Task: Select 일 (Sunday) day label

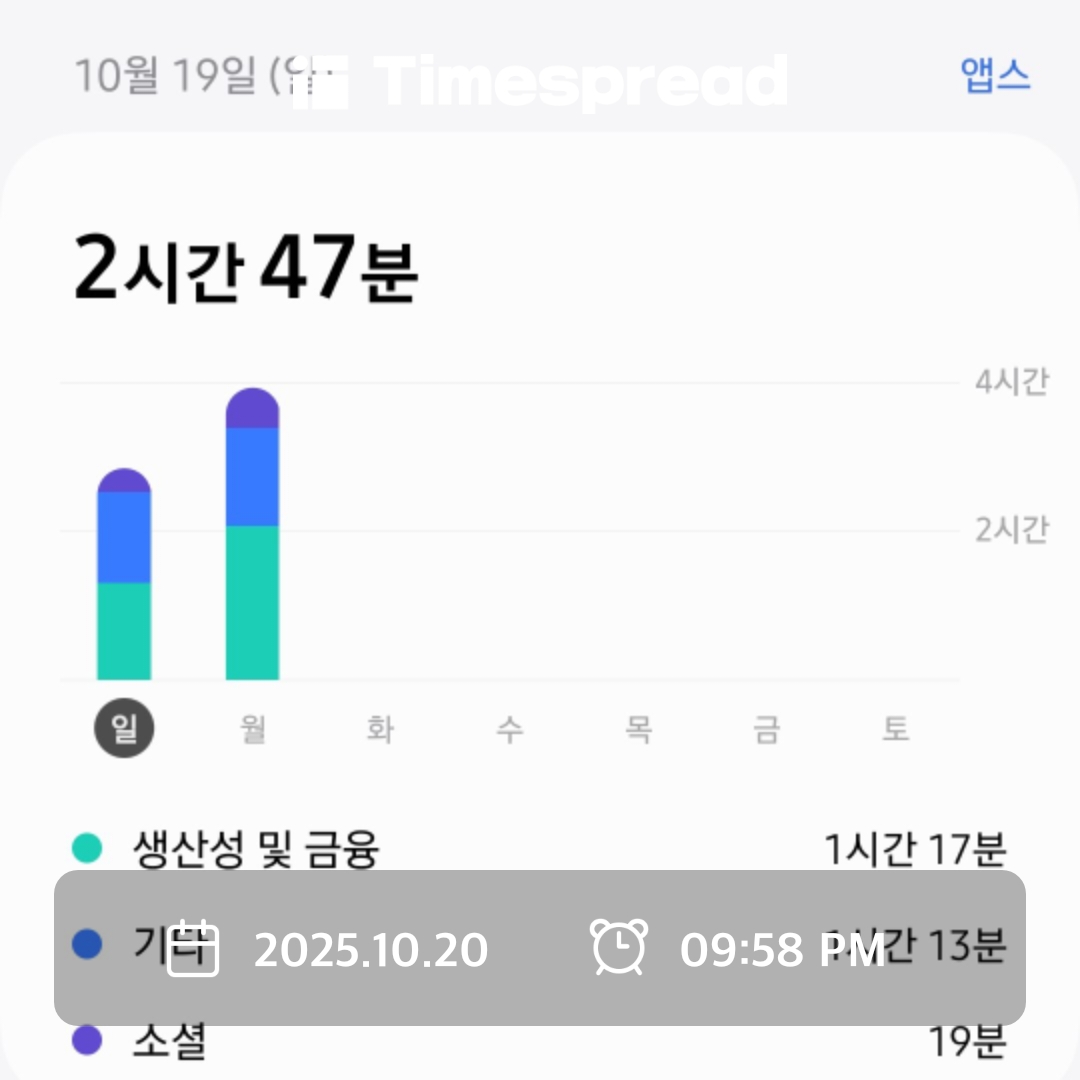Action: click(125, 730)
